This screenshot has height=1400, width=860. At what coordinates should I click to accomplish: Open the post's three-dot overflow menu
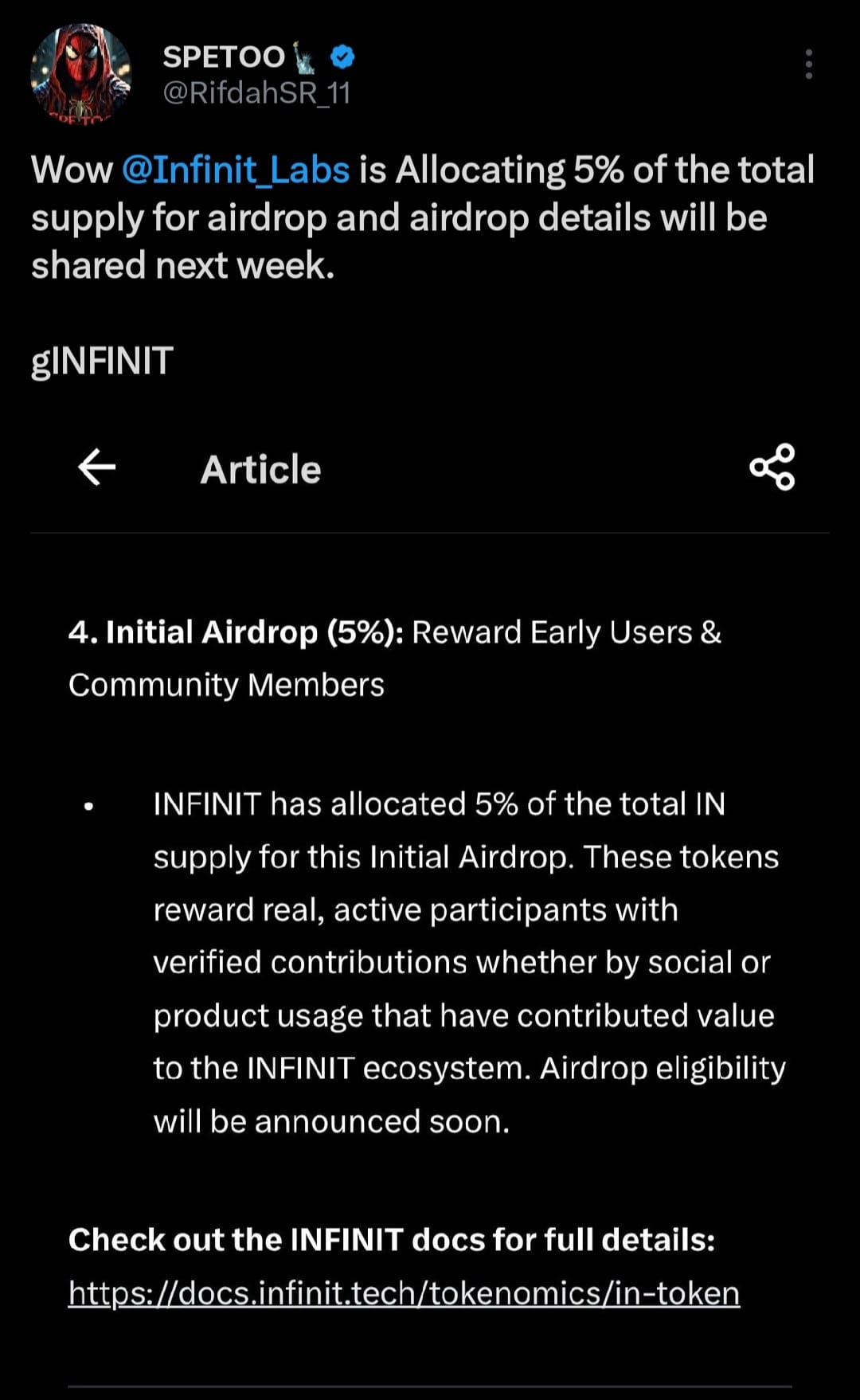pyautogui.click(x=808, y=64)
